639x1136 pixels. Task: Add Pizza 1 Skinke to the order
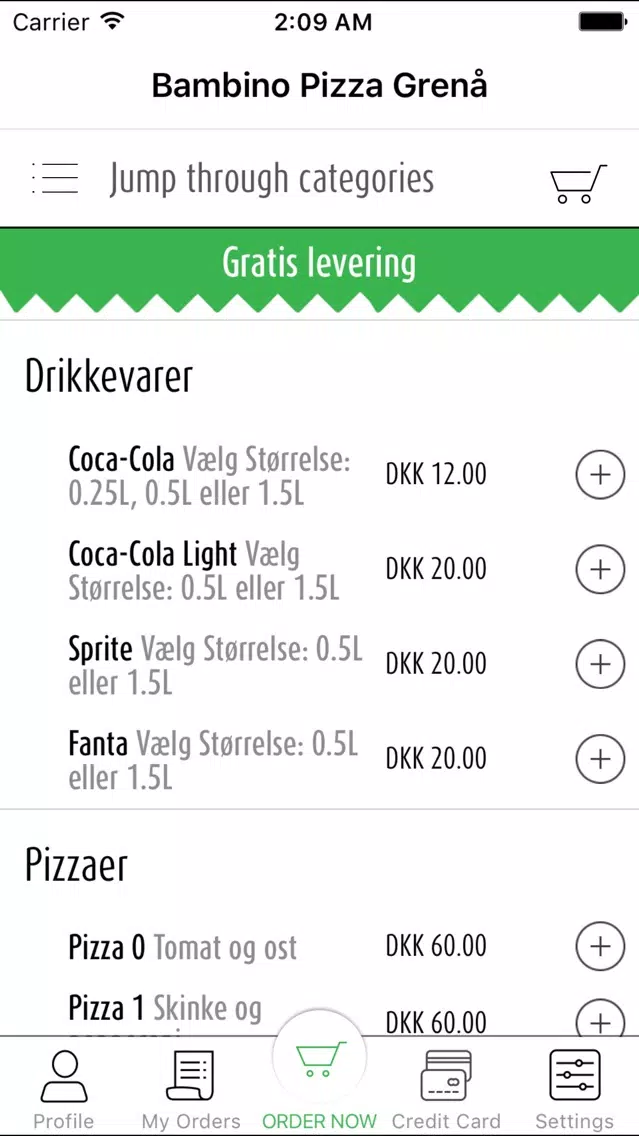tap(600, 1017)
